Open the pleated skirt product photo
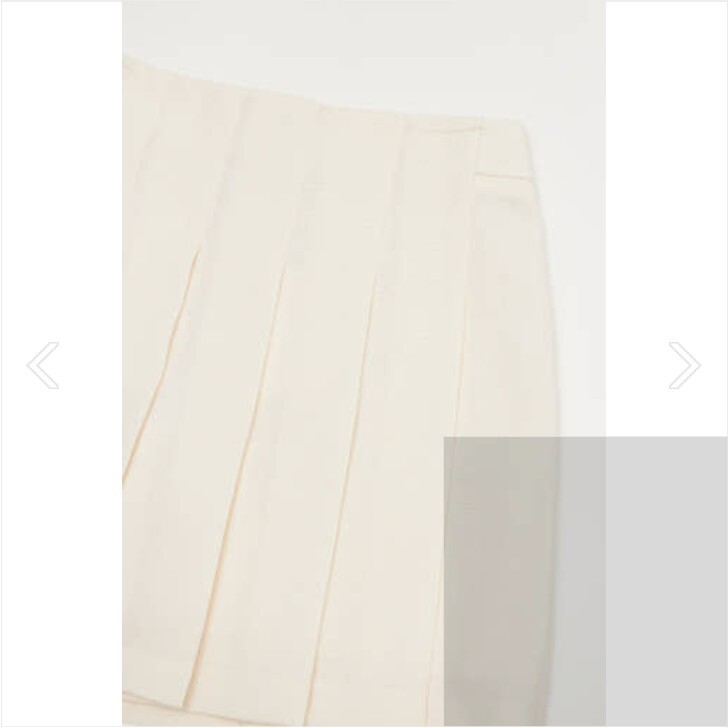728x728 pixels. [364, 363]
